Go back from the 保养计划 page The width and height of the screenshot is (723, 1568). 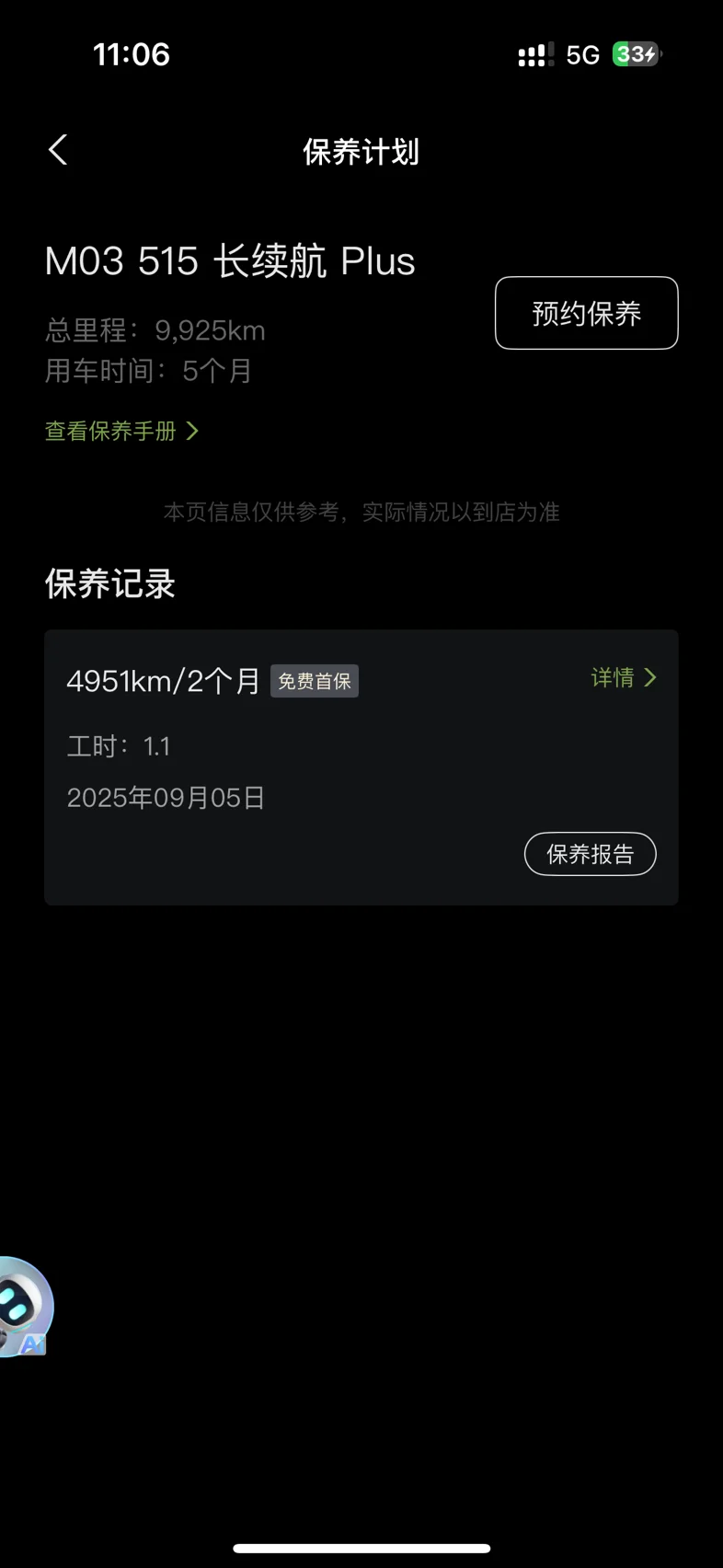[58, 150]
